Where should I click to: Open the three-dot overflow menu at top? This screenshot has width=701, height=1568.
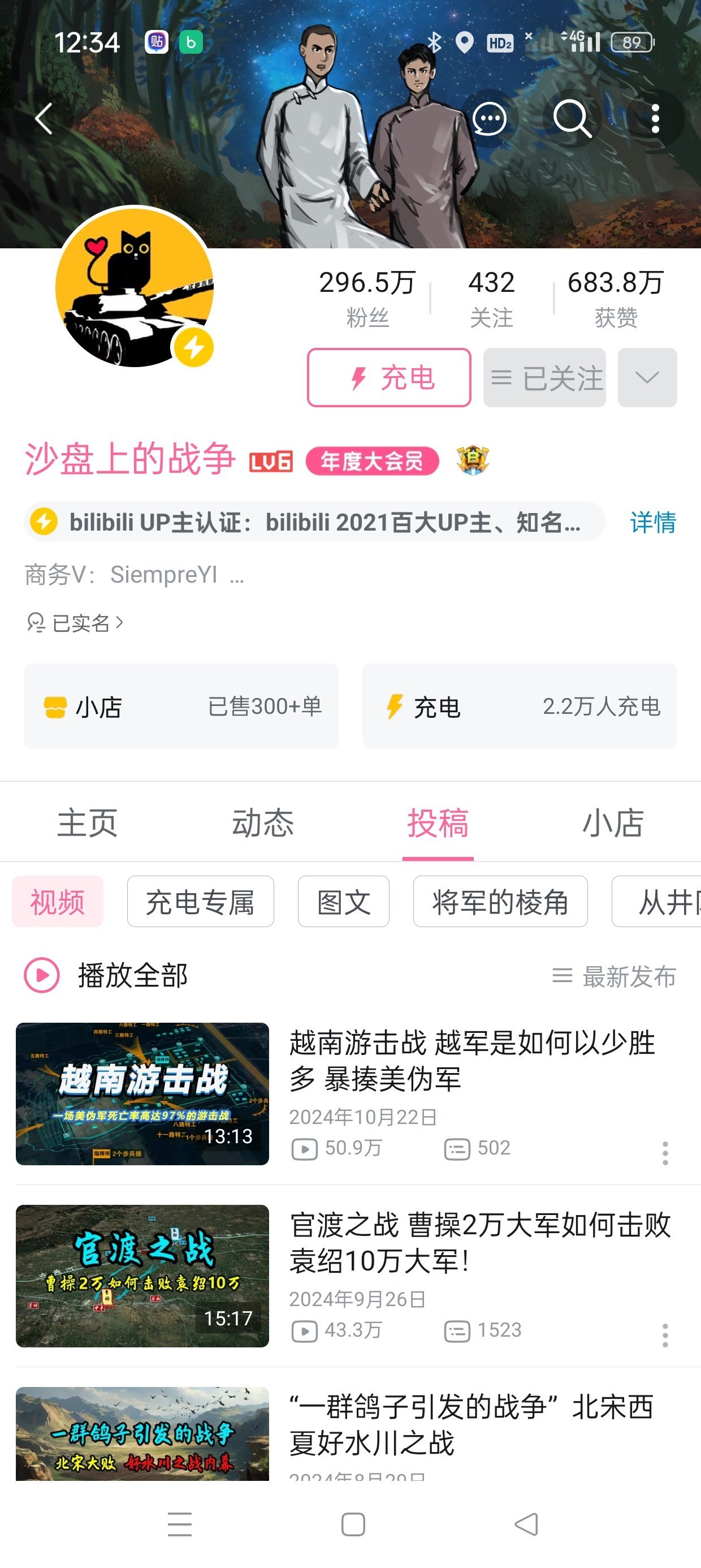pos(655,118)
